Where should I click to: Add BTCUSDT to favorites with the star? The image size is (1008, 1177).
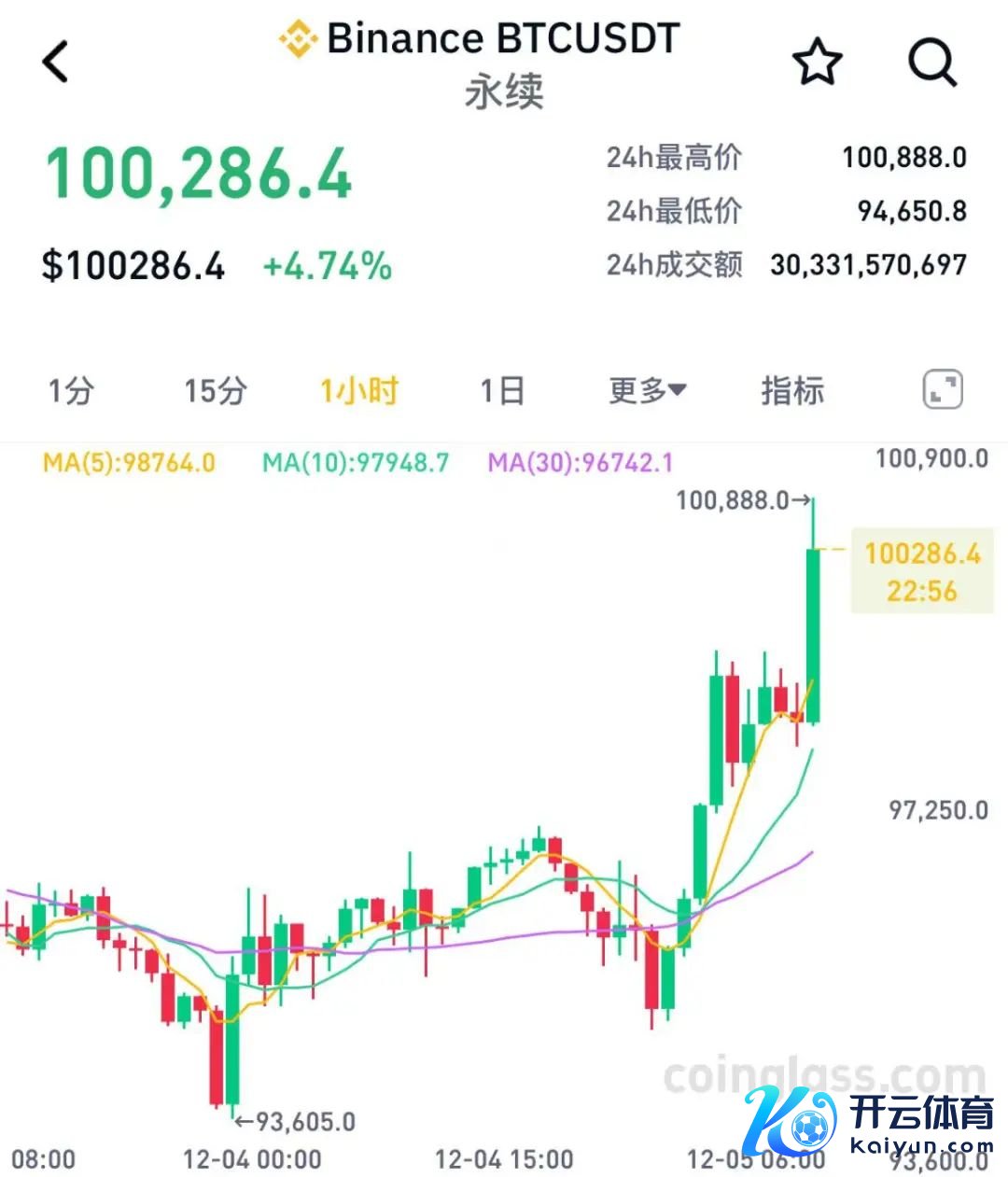(817, 63)
